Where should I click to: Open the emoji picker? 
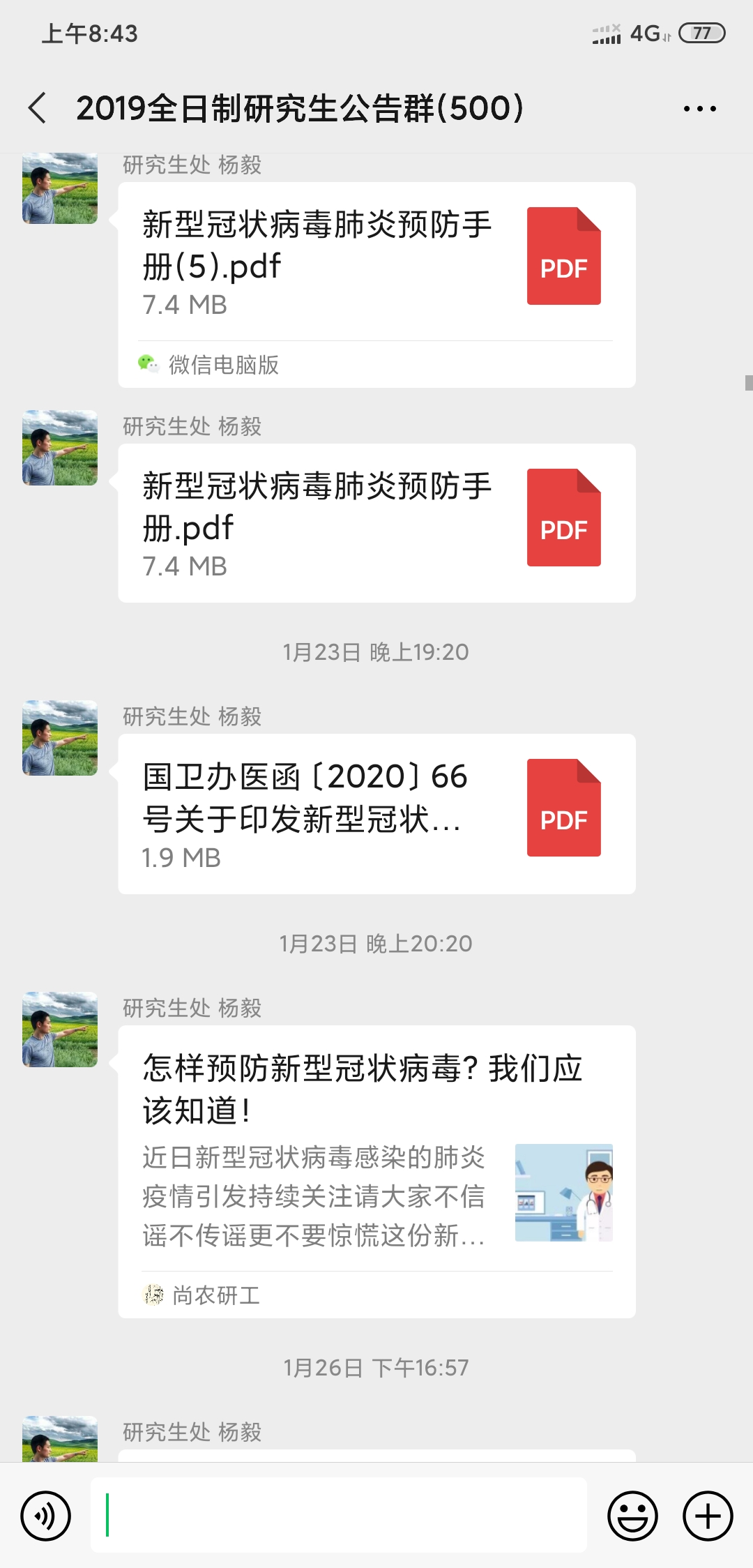click(x=632, y=1516)
